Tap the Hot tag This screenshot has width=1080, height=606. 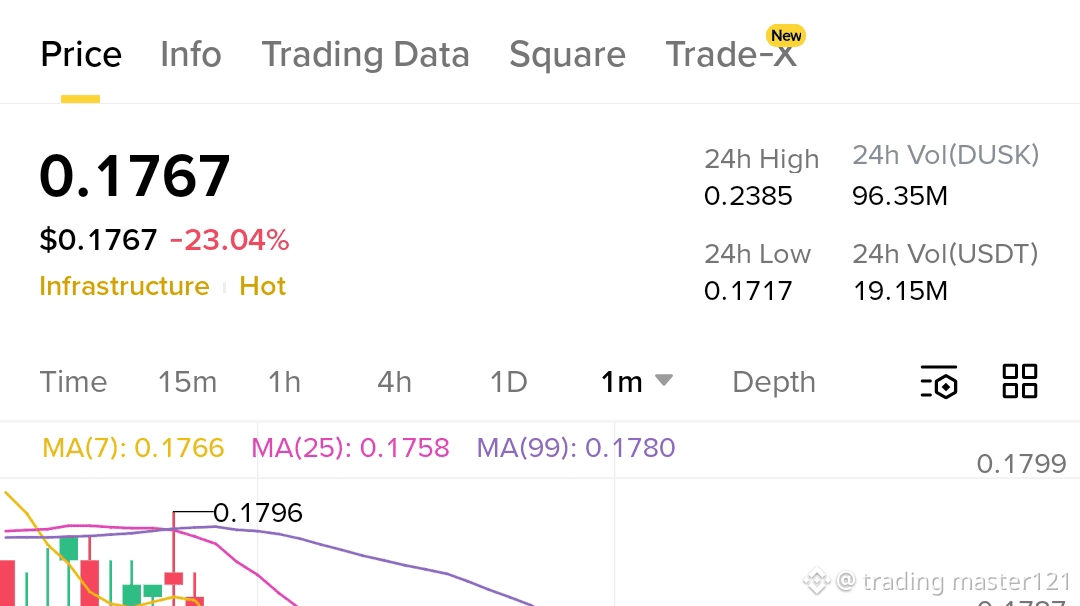262,286
